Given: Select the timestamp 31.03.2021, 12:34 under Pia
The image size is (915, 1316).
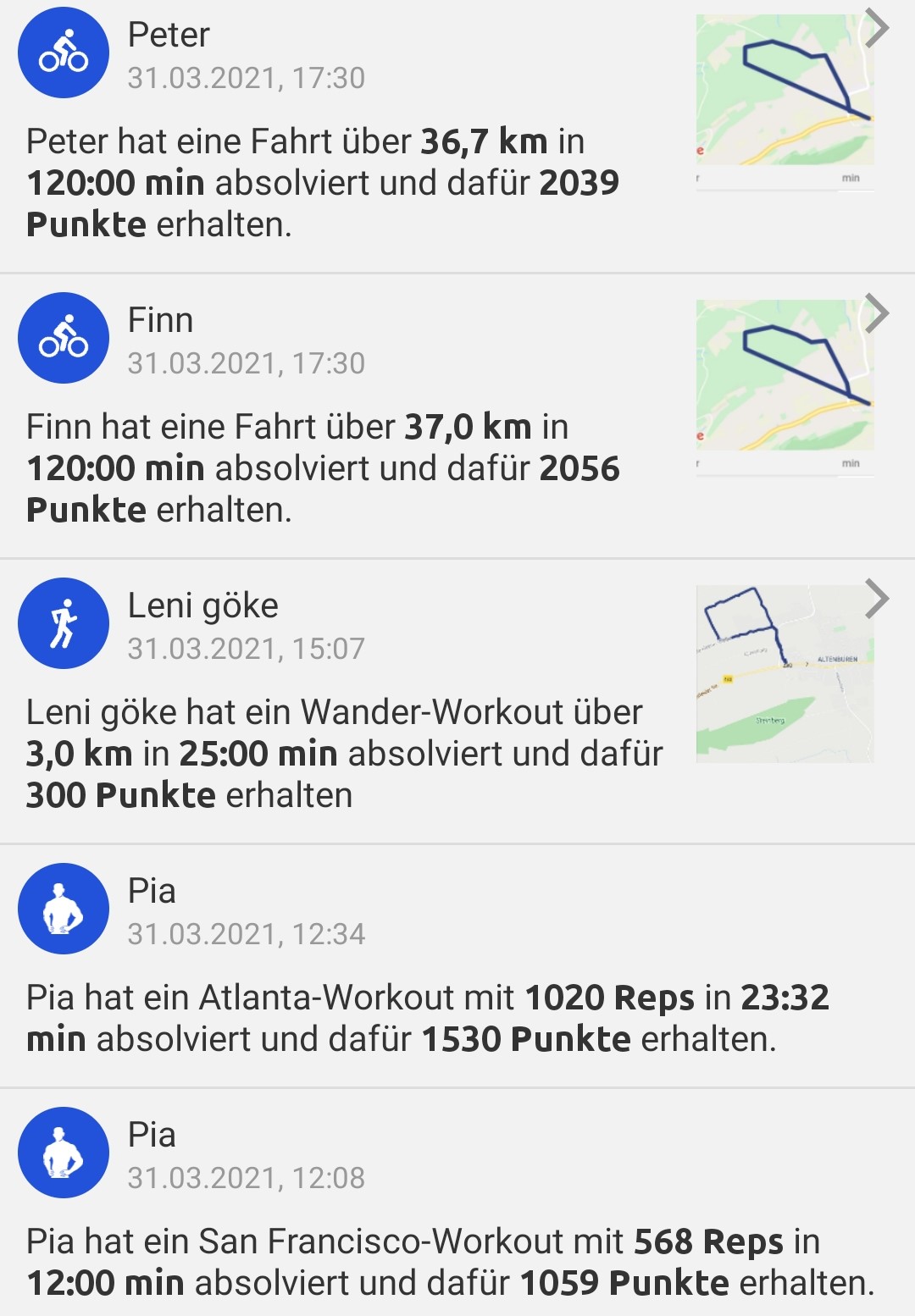Looking at the screenshot, I should 246,936.
